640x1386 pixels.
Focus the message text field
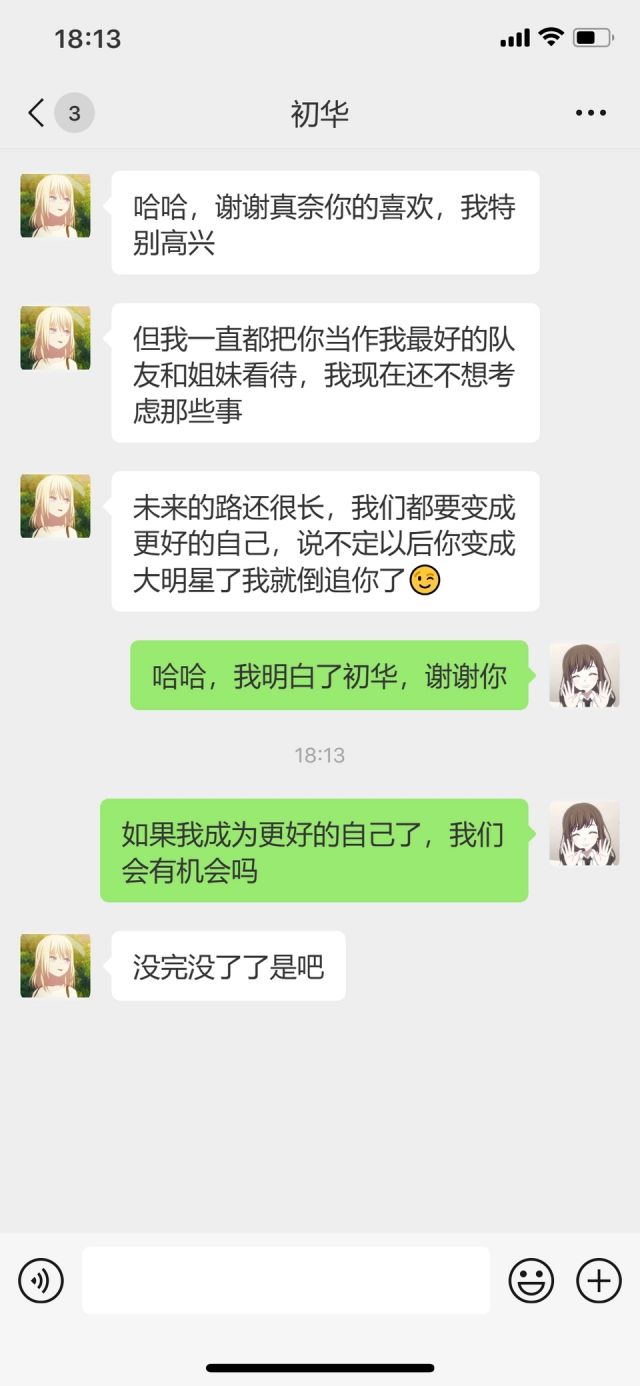[286, 1280]
